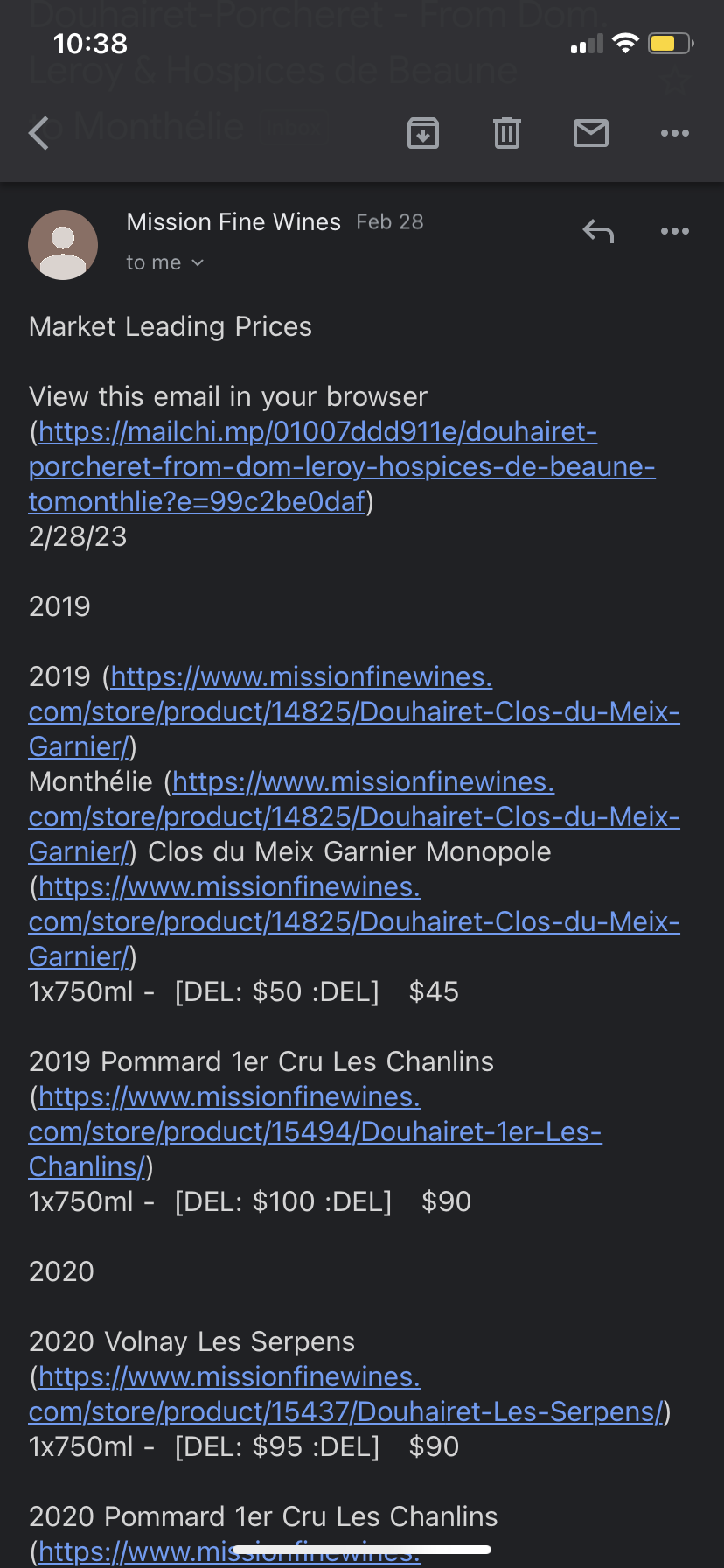Open the Pommard Les Chanlins product 15494 link
724x1568 pixels.
[315, 1131]
